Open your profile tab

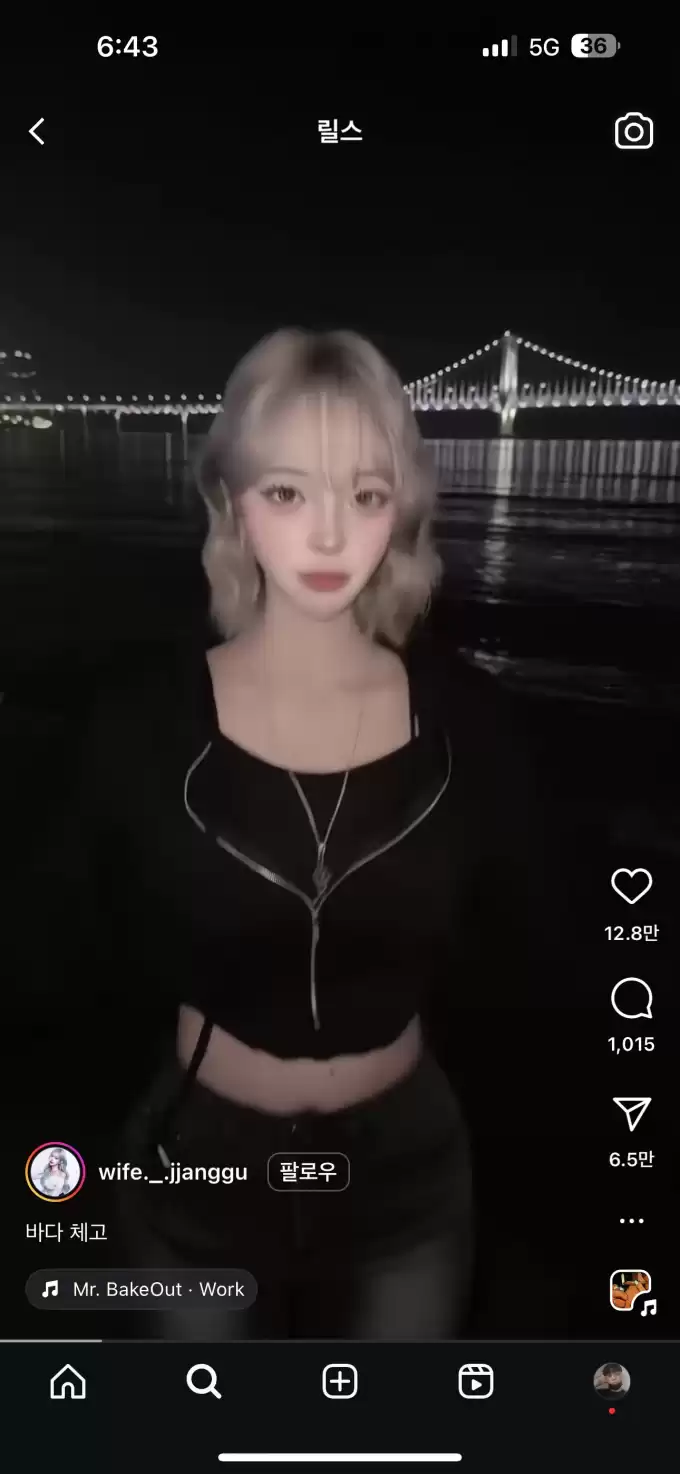pos(611,1381)
